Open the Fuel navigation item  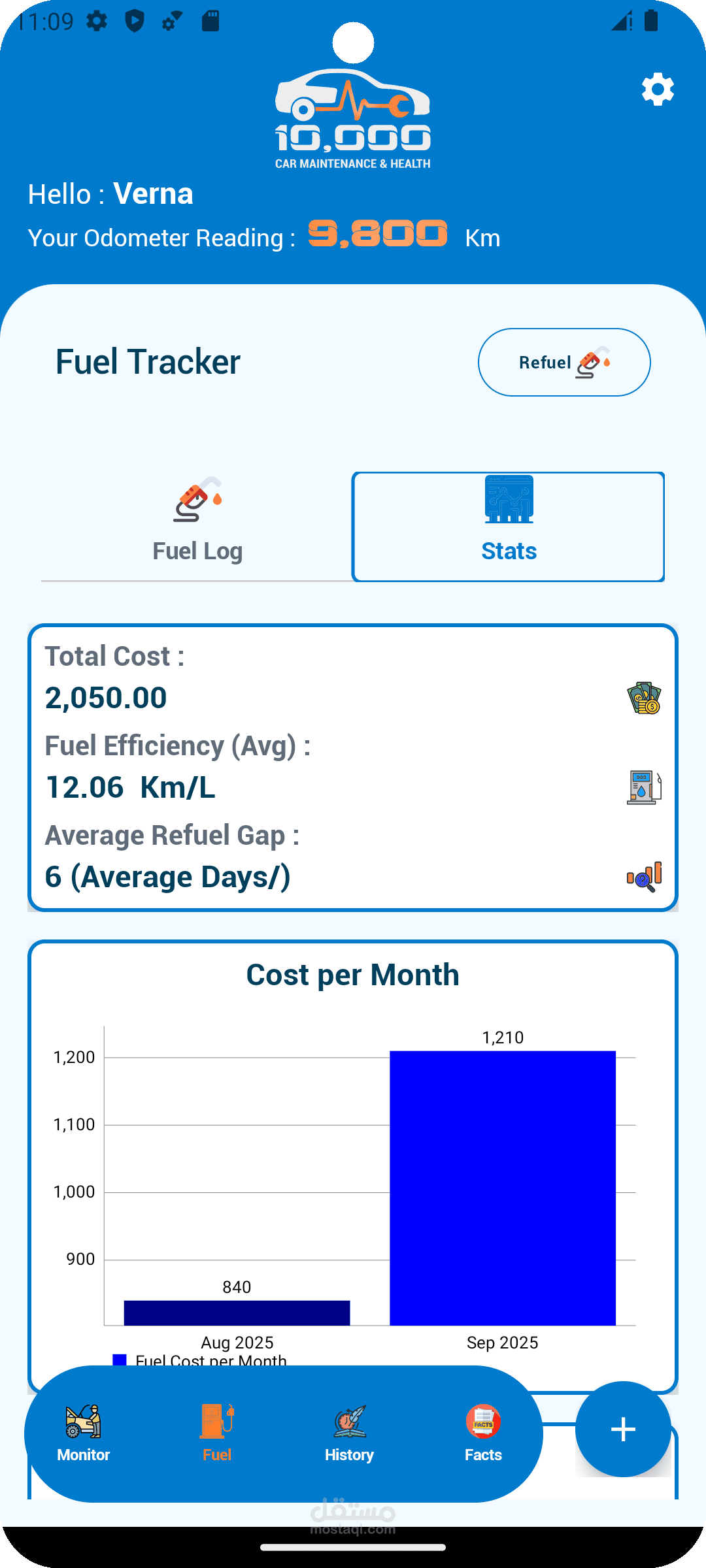coord(217,1433)
